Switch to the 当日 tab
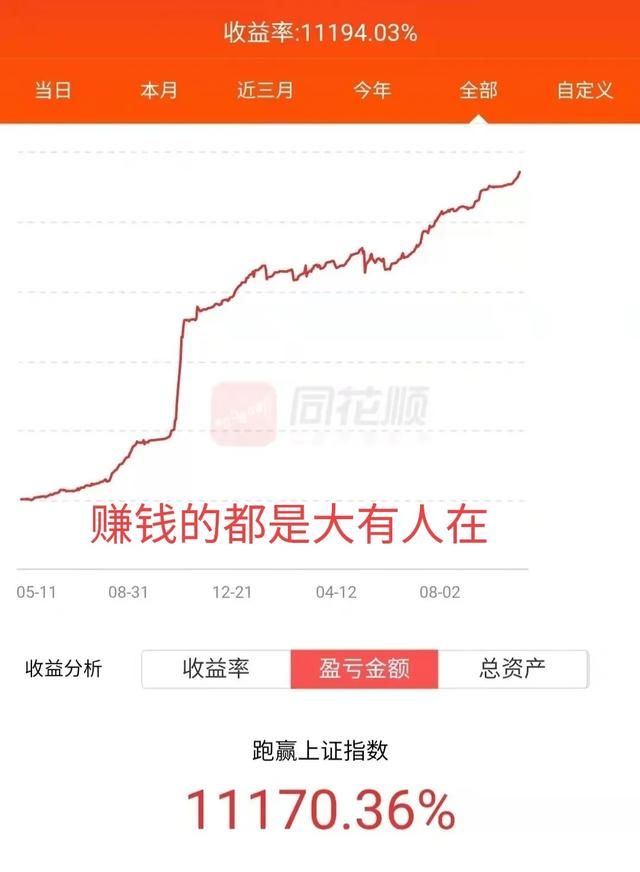The width and height of the screenshot is (640, 872). [53, 90]
